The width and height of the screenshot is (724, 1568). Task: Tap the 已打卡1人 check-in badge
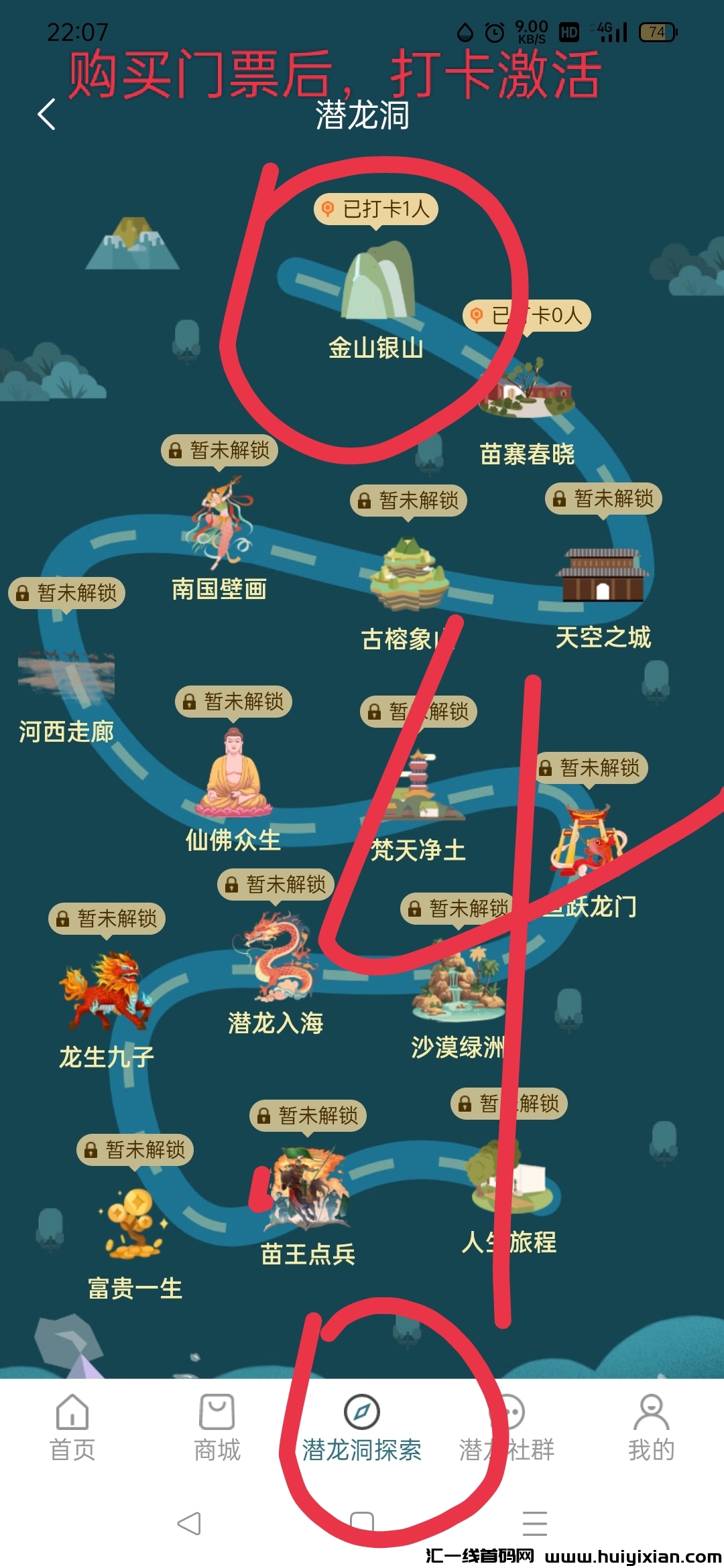375,209
